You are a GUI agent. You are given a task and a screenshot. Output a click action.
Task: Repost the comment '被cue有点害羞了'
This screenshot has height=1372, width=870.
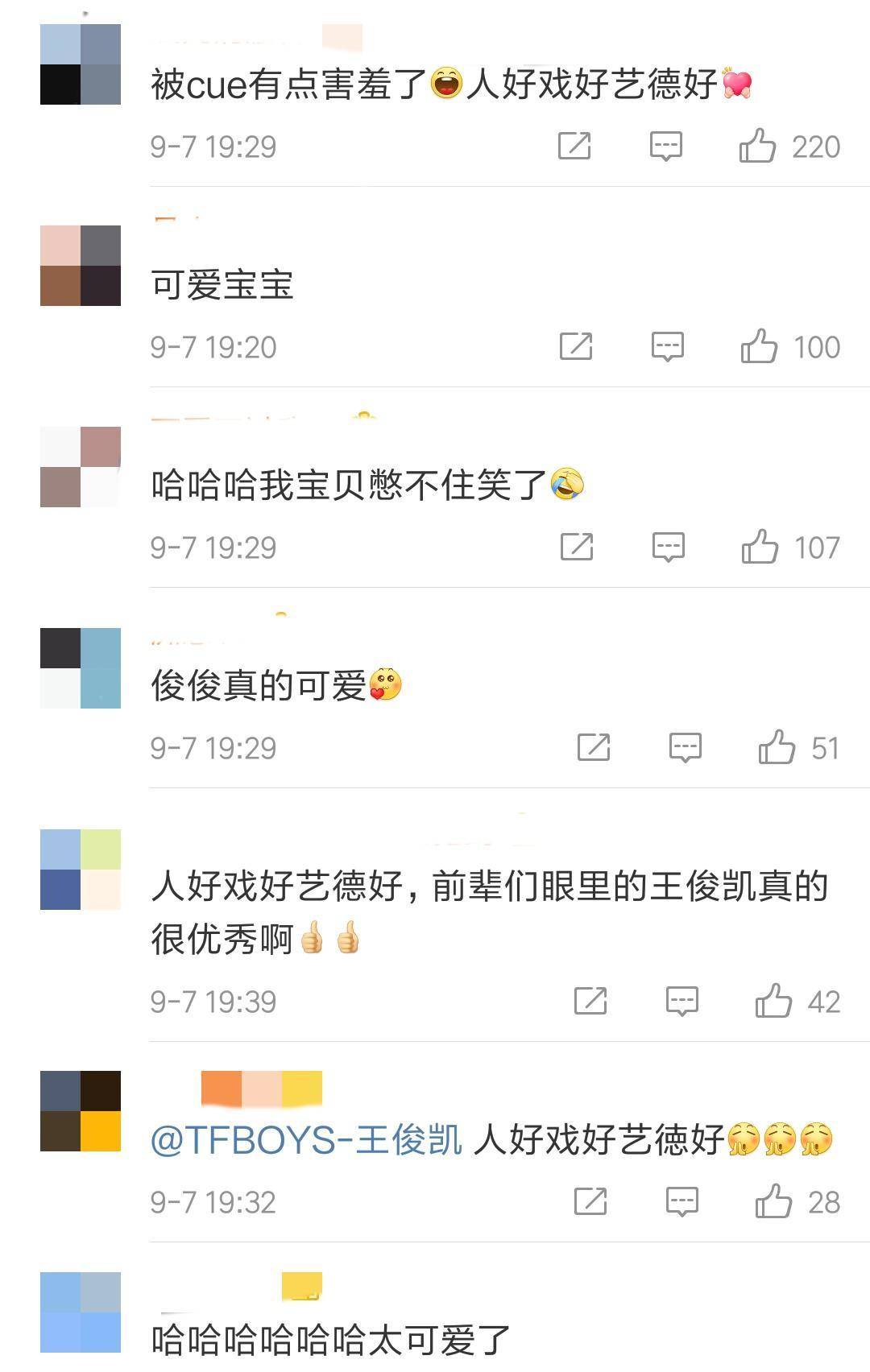click(x=574, y=147)
